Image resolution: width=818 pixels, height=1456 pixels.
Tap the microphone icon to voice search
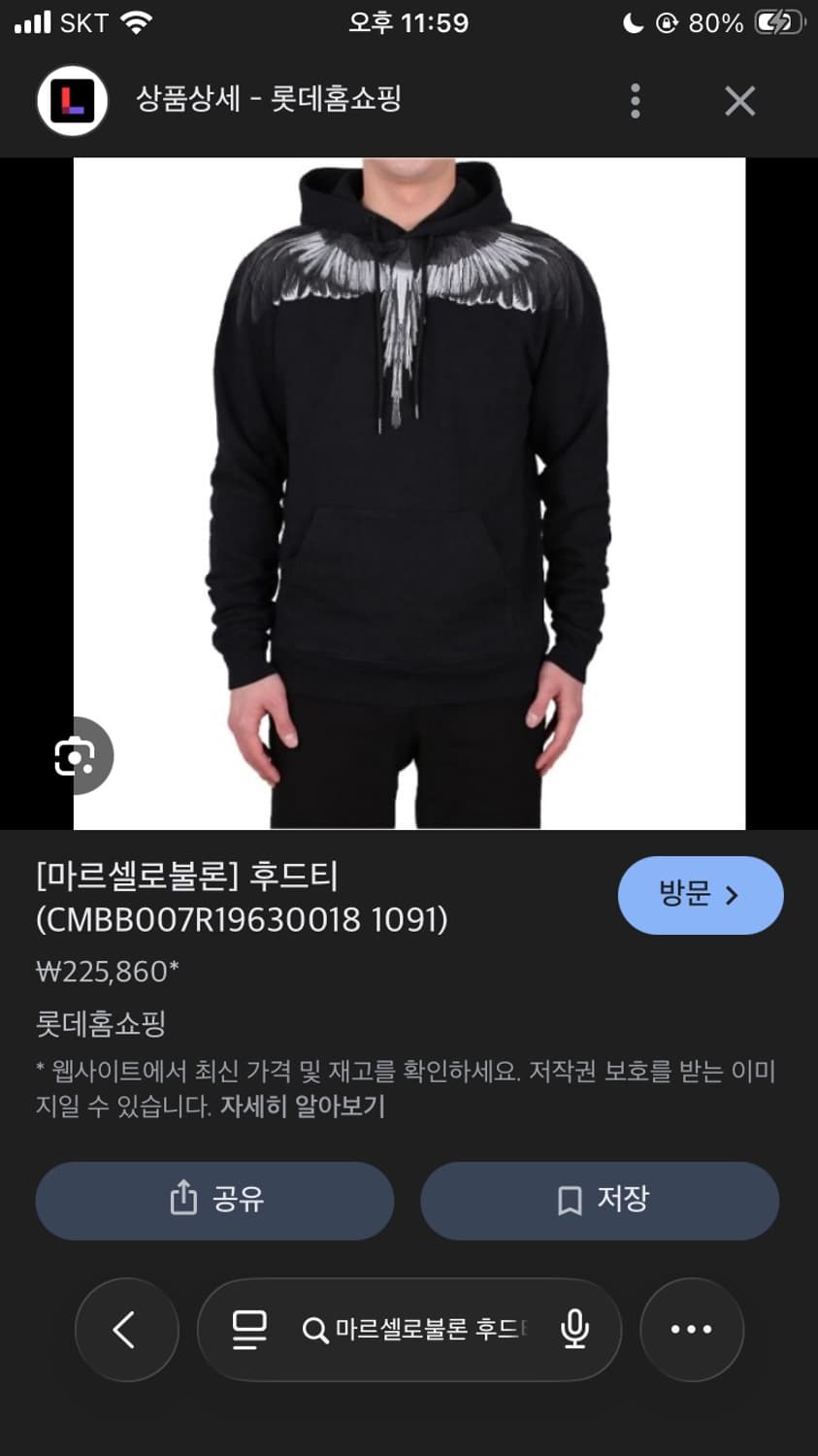click(x=576, y=1330)
